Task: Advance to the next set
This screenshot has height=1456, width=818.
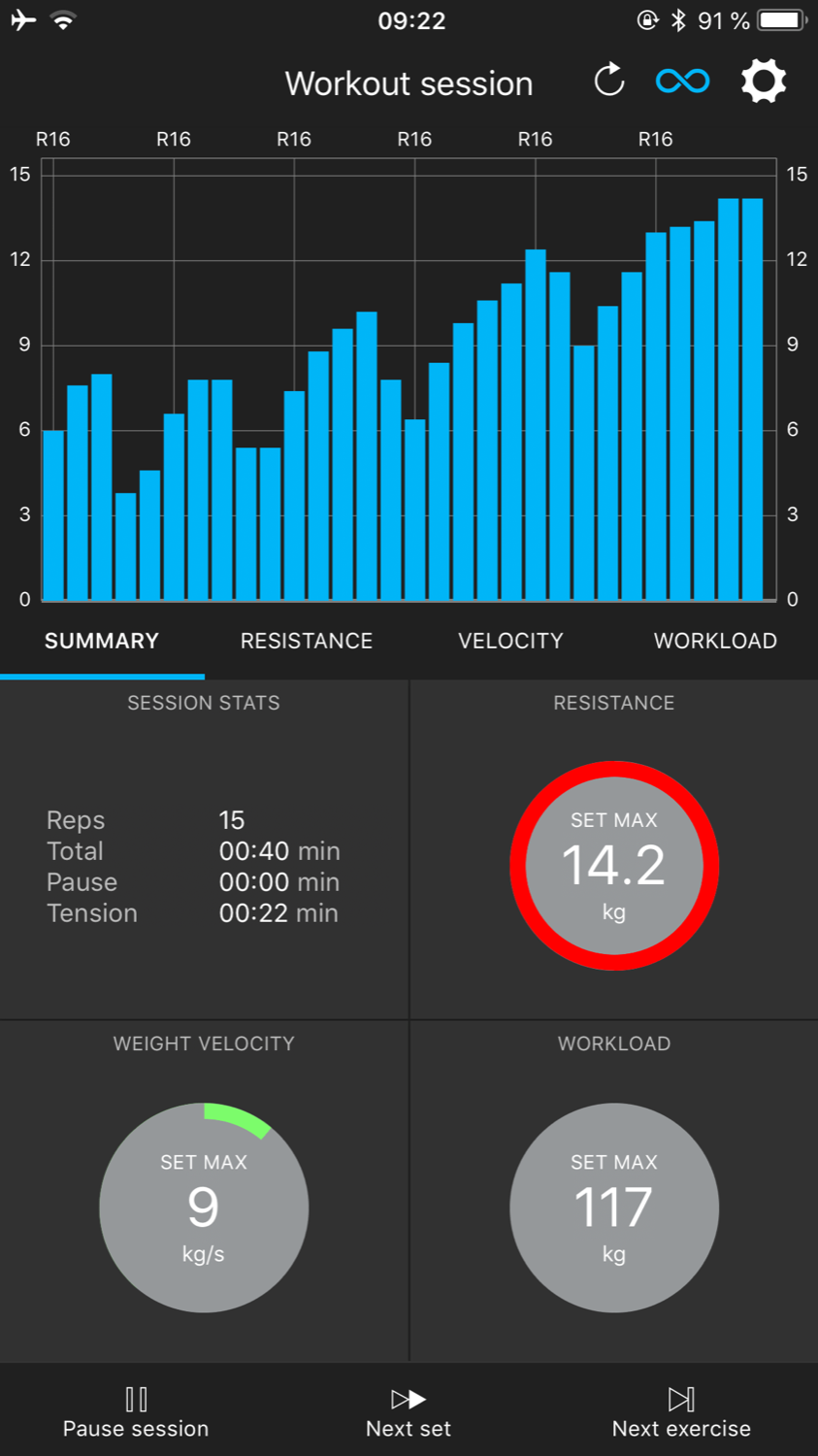Action: [409, 1412]
